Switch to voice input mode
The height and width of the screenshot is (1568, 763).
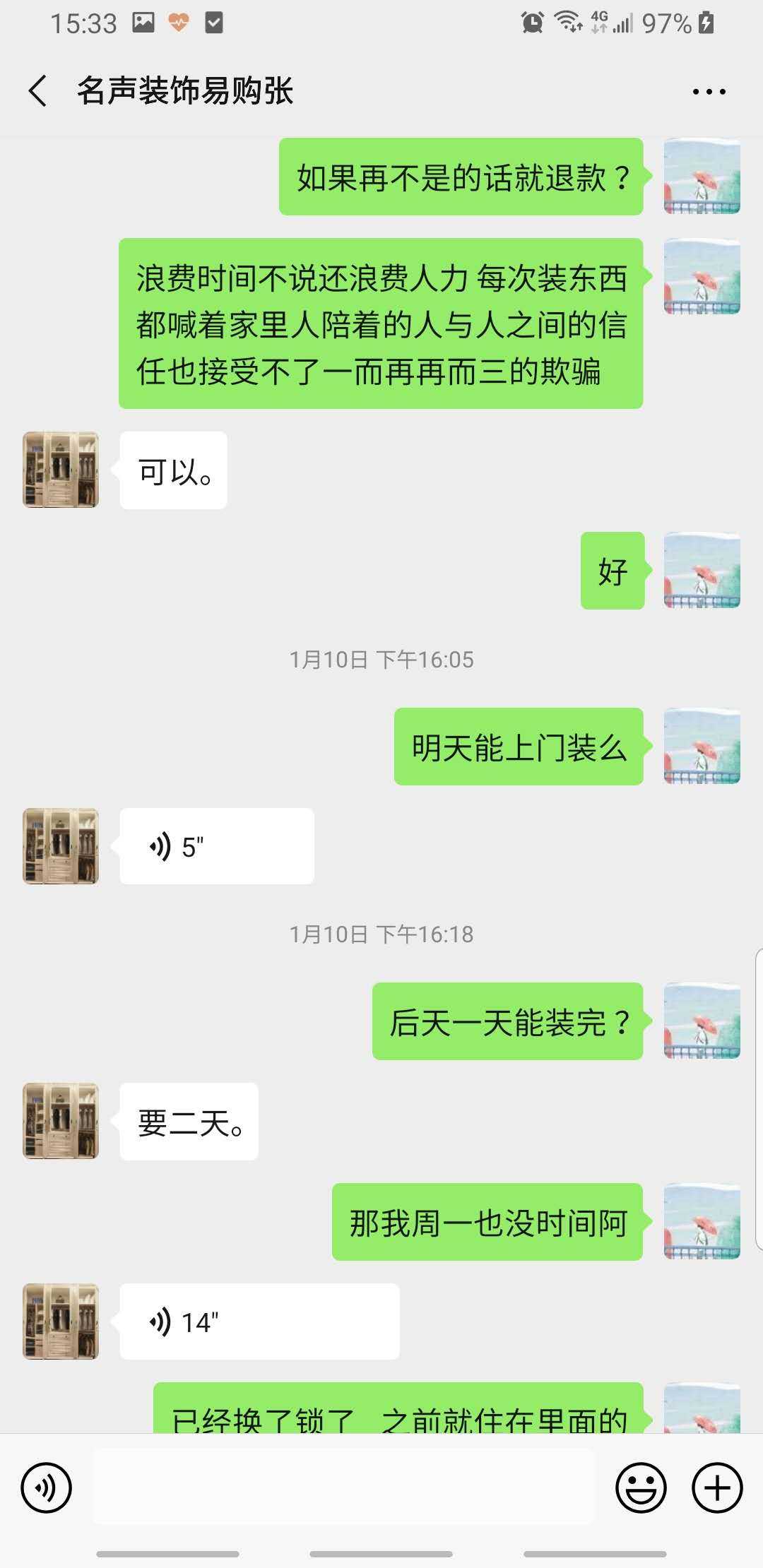tap(47, 1487)
